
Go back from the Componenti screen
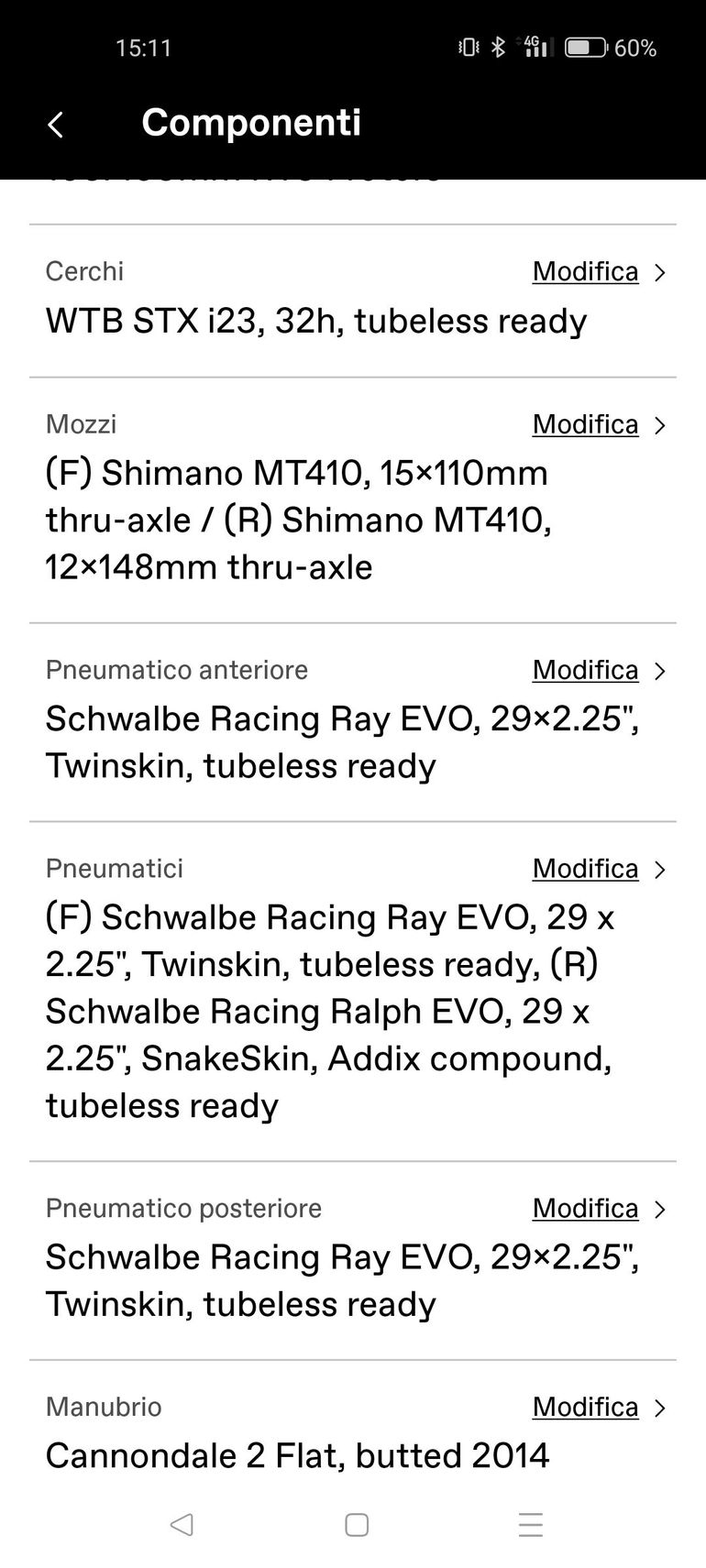[55, 124]
